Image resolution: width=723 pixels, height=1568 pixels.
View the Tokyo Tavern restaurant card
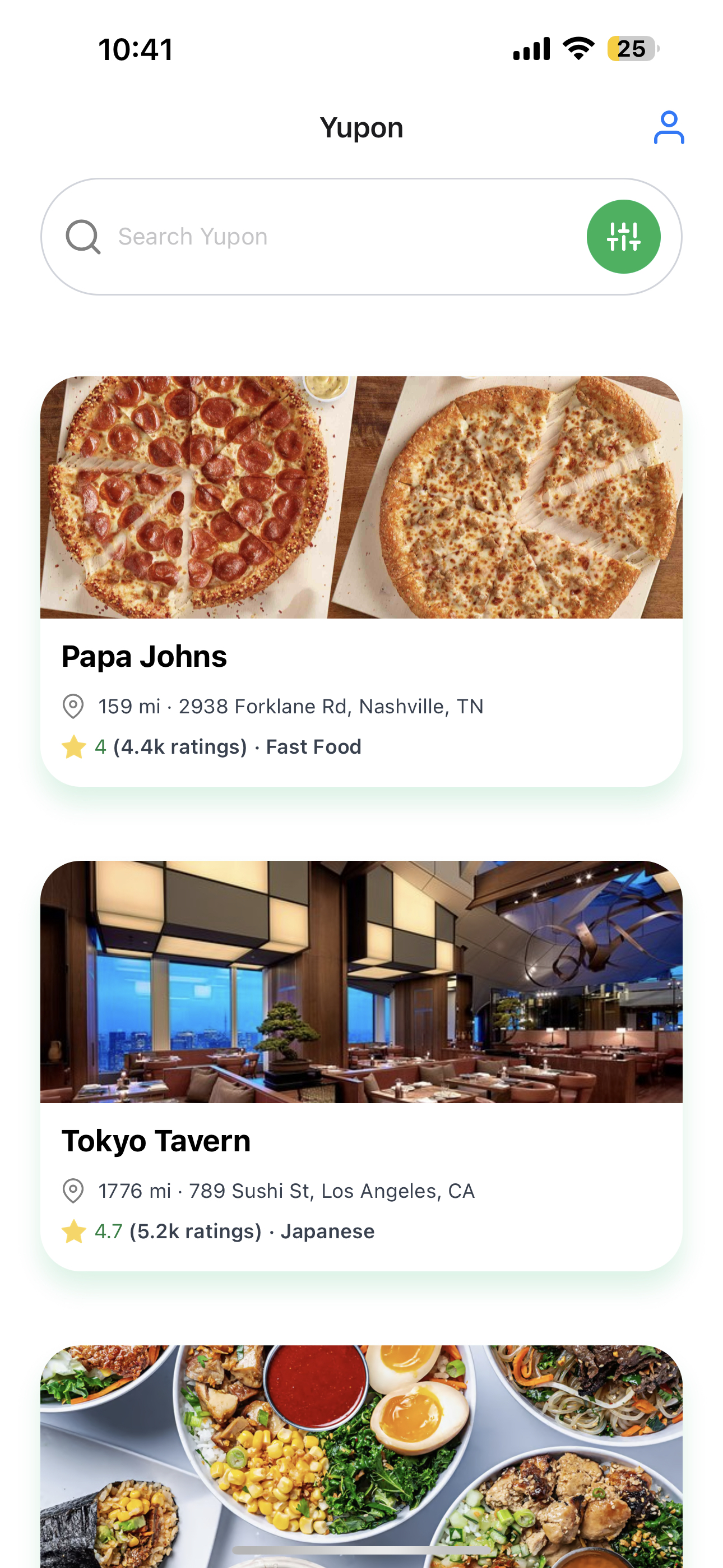point(361,1065)
